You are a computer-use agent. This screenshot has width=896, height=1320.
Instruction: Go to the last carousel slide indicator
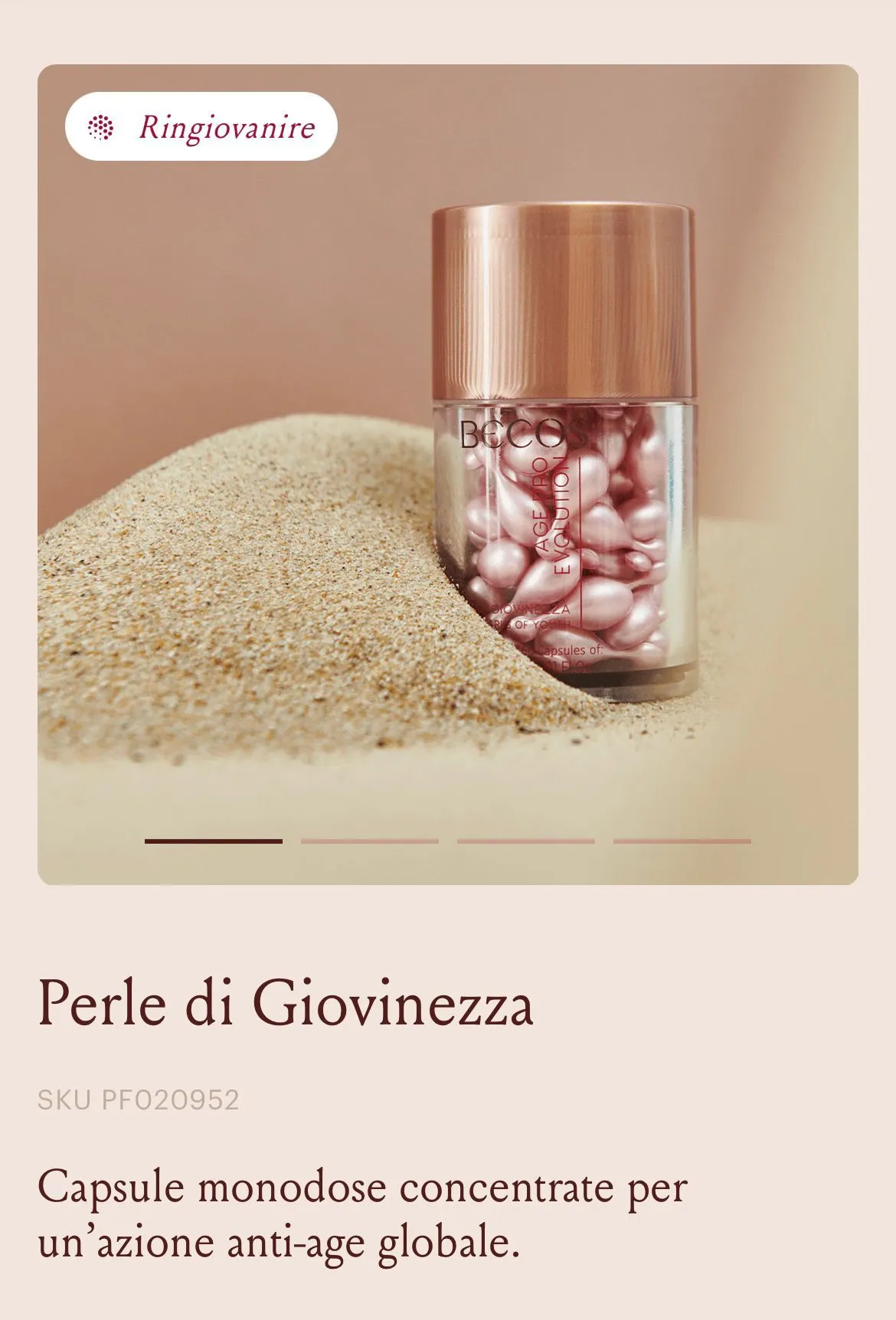682,841
